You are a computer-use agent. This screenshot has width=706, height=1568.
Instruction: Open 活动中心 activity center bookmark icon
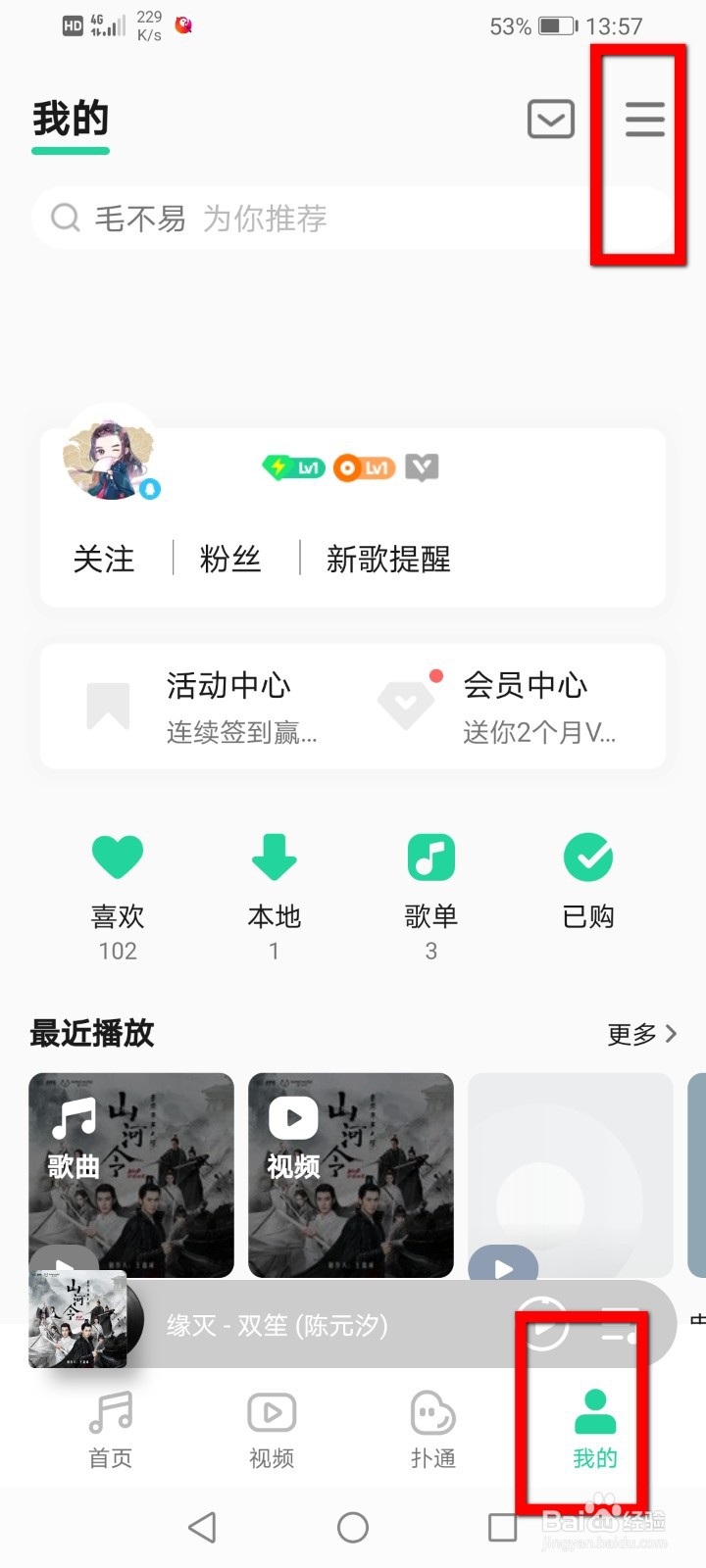point(110,706)
